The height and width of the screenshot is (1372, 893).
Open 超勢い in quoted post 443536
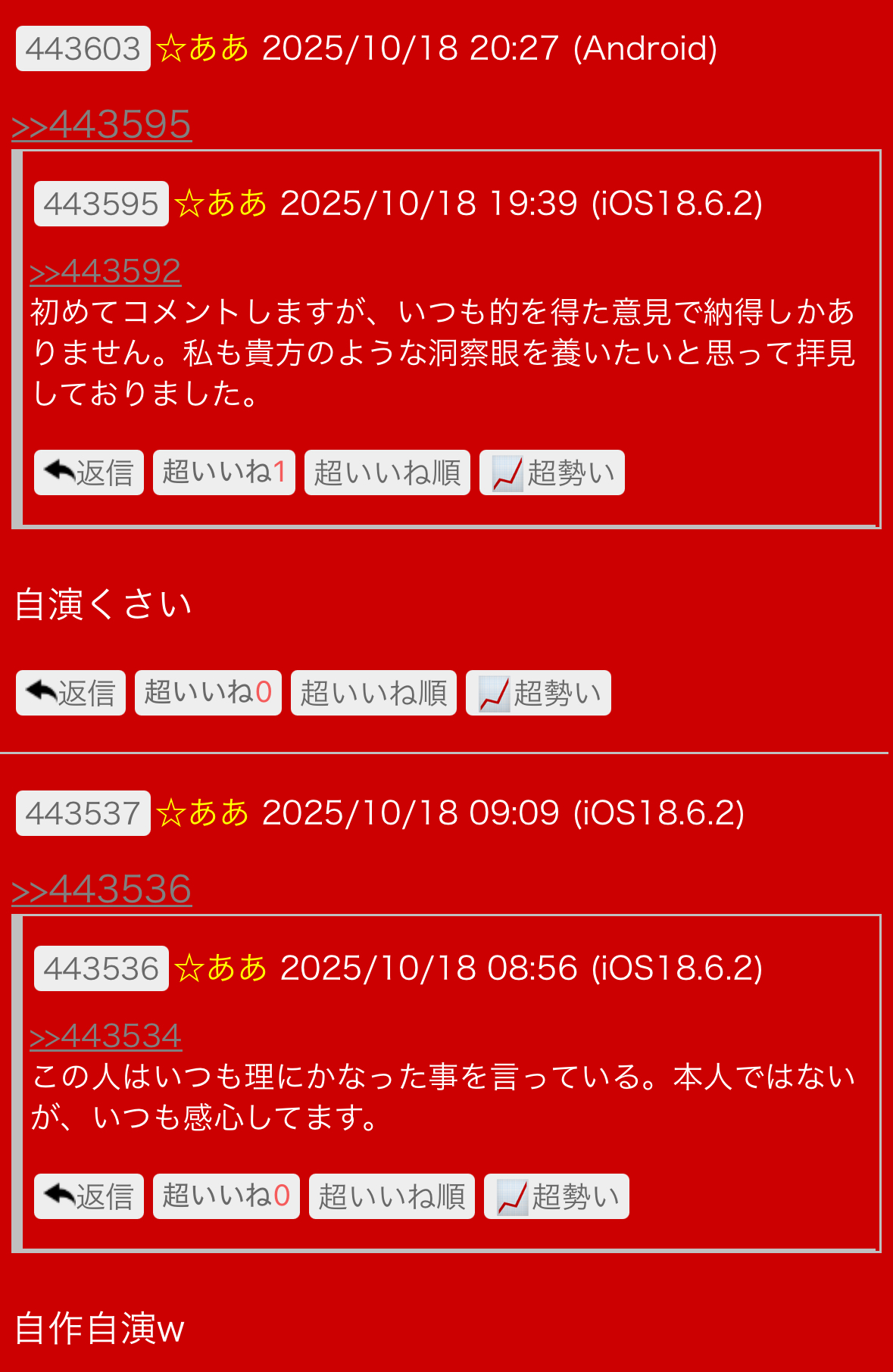[x=556, y=1196]
